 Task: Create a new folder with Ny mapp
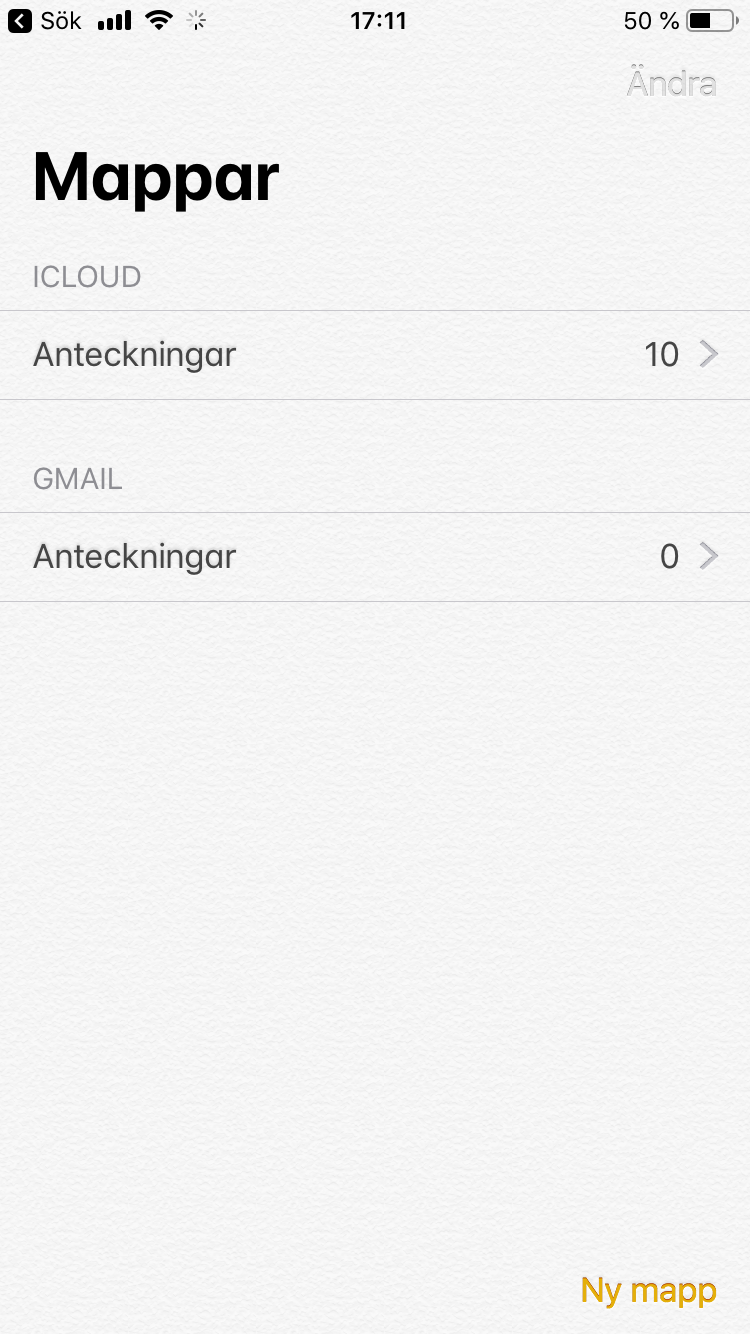(x=648, y=1290)
